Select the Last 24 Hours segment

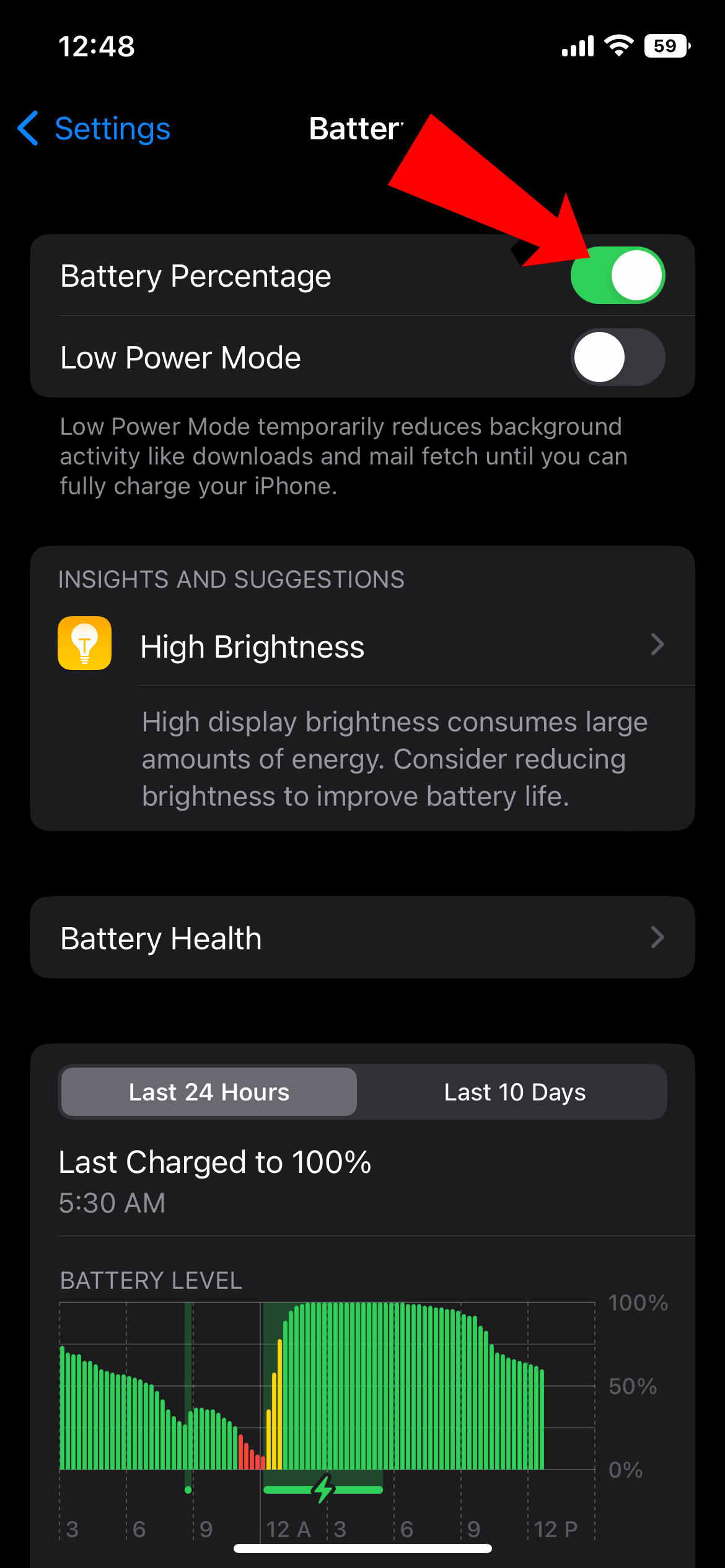tap(209, 1092)
